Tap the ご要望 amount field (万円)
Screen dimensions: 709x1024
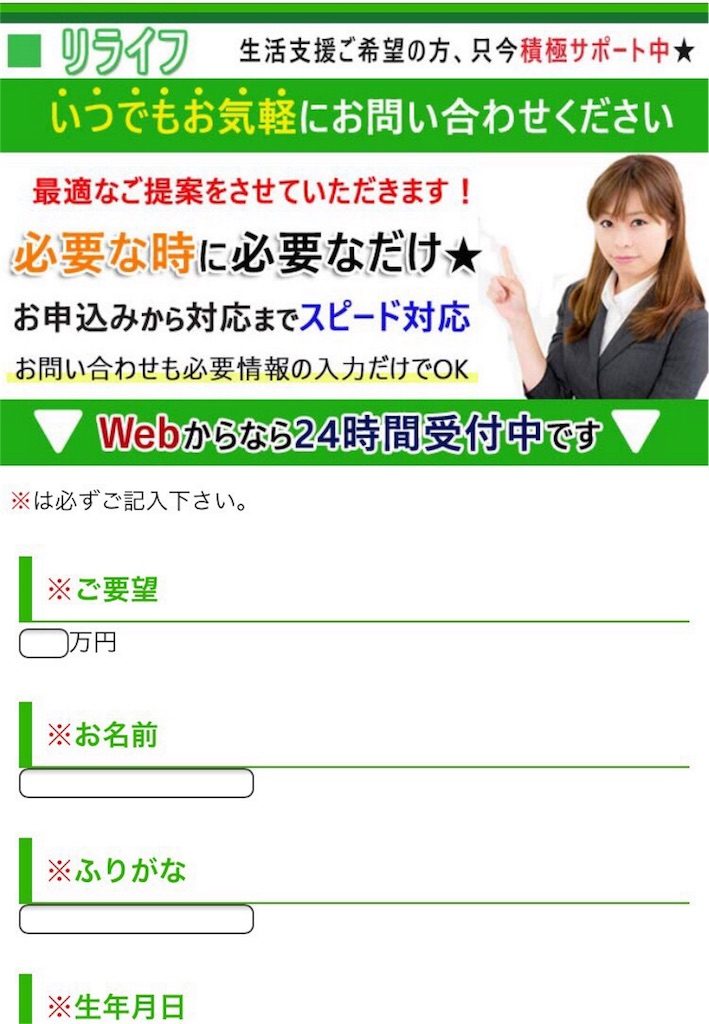43,644
